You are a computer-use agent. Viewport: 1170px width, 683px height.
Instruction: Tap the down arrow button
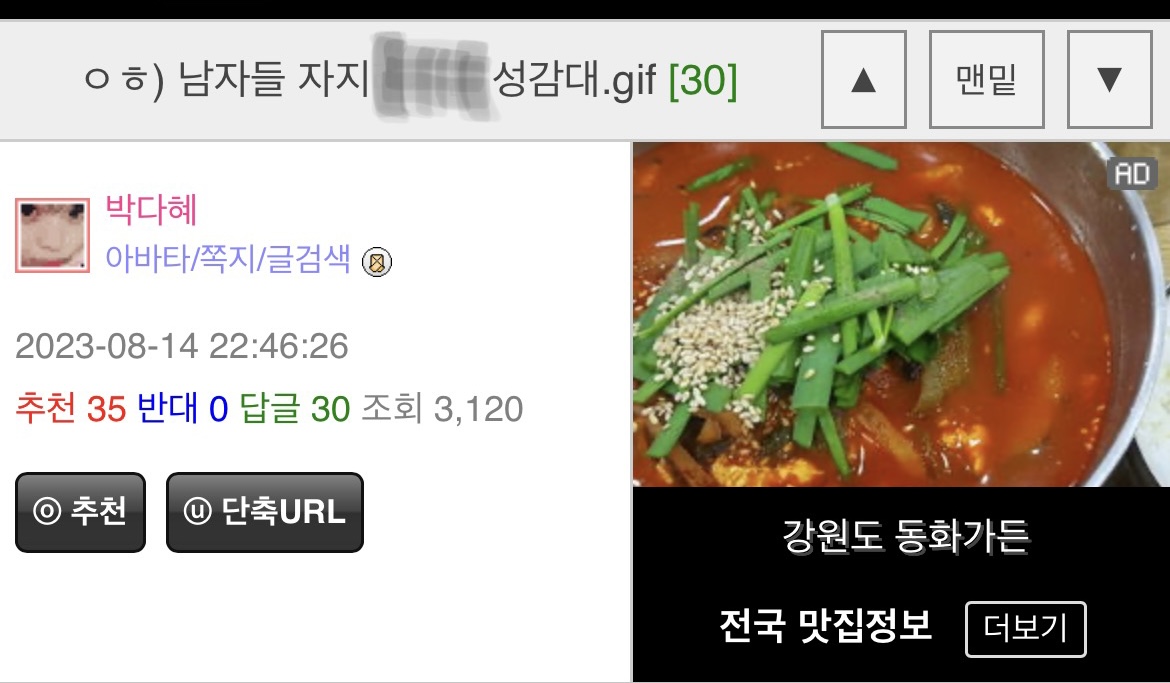point(1109,79)
